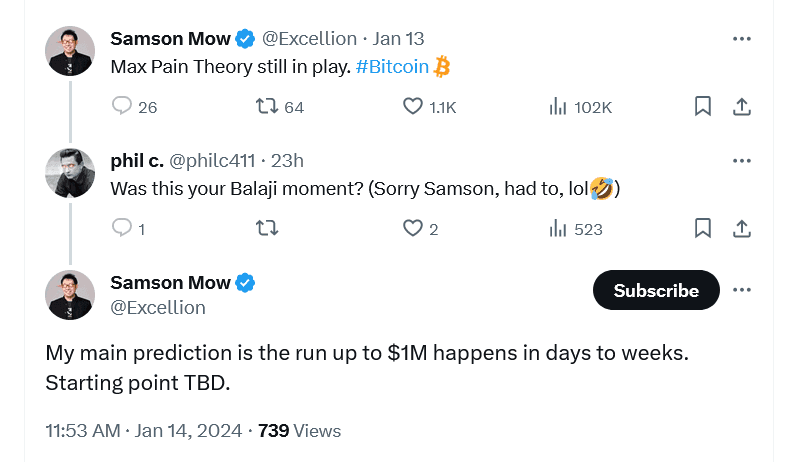
Task: Reply to Samson Mow's Max Pain Theory tweet
Action: tap(122, 107)
